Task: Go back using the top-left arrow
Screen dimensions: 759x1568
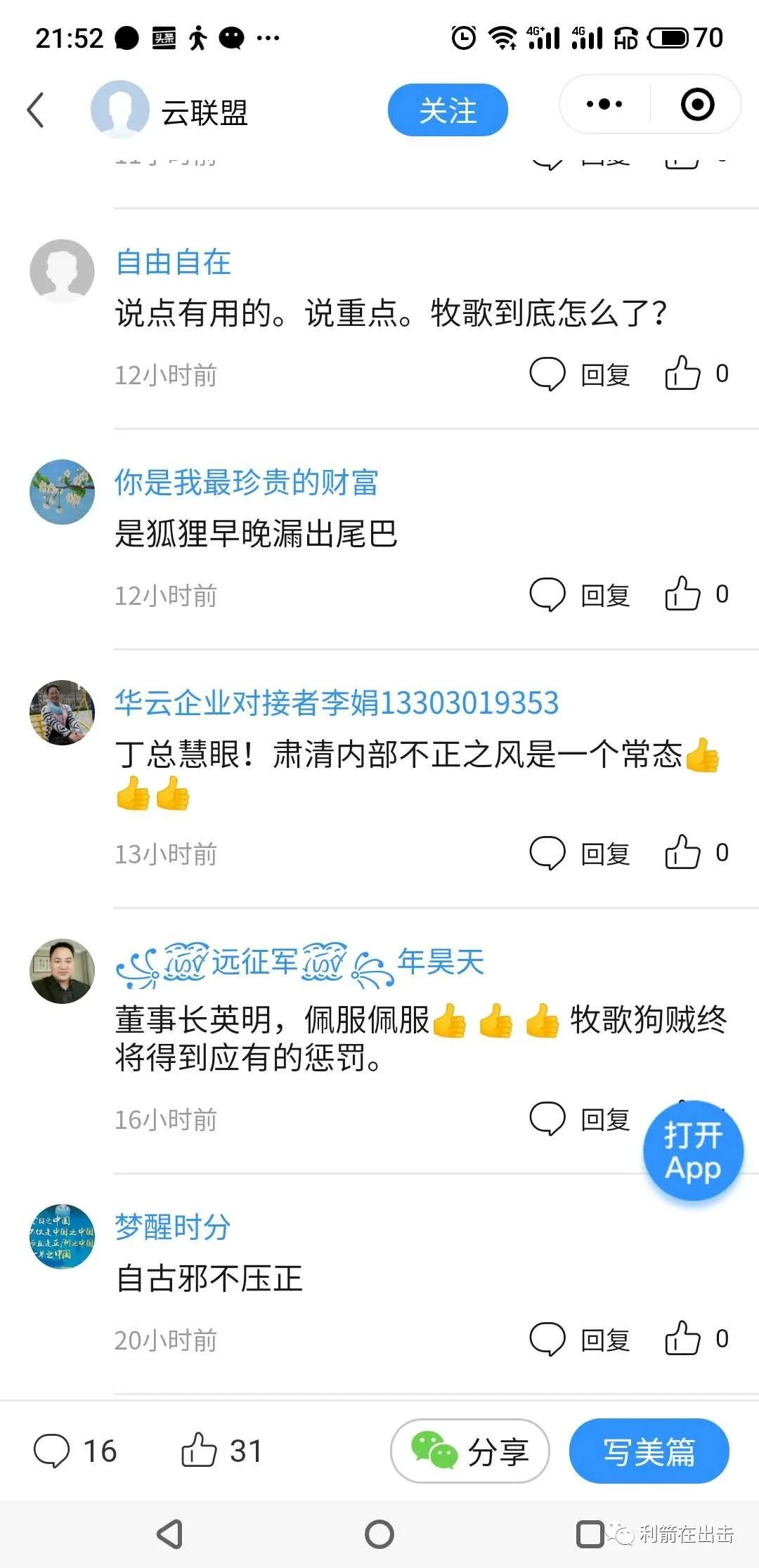Action: 36,110
